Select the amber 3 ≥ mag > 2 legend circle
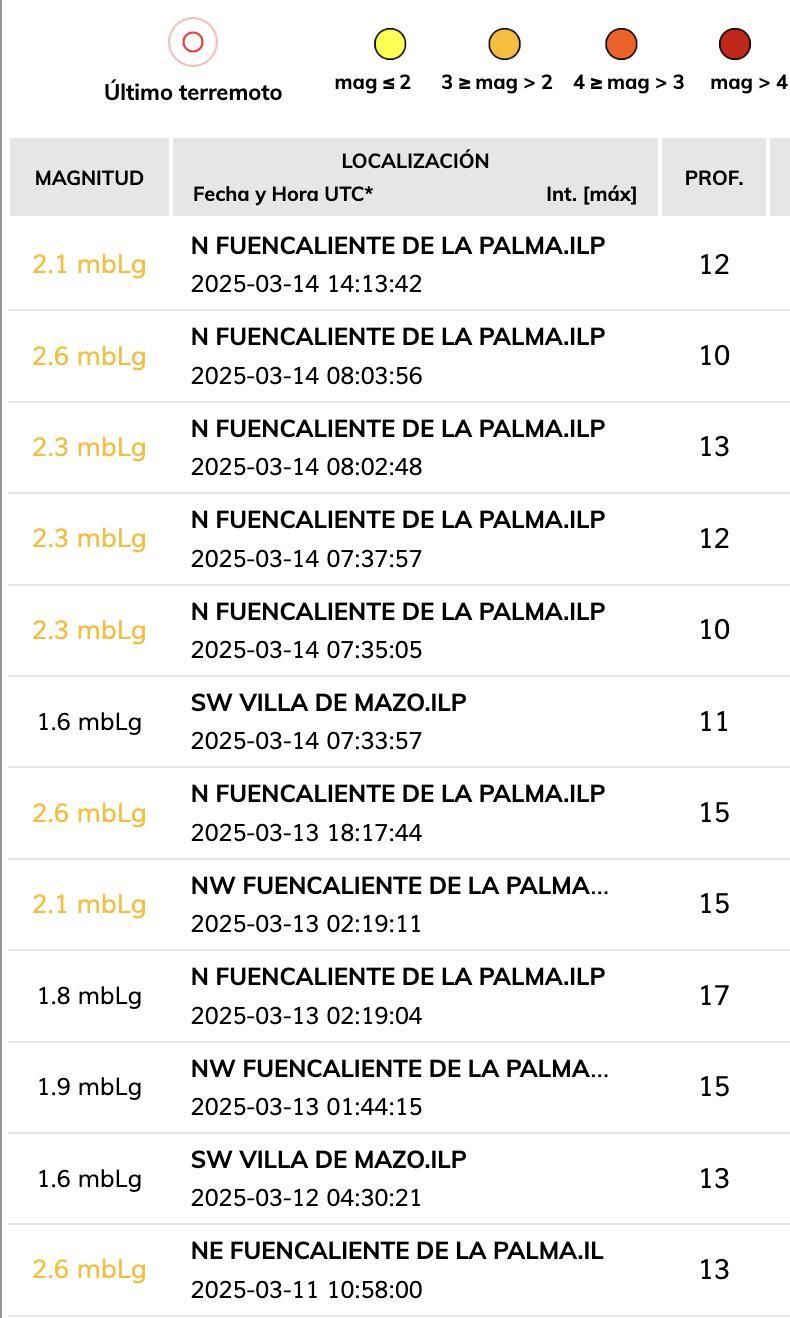The image size is (790, 1318). pyautogui.click(x=502, y=45)
